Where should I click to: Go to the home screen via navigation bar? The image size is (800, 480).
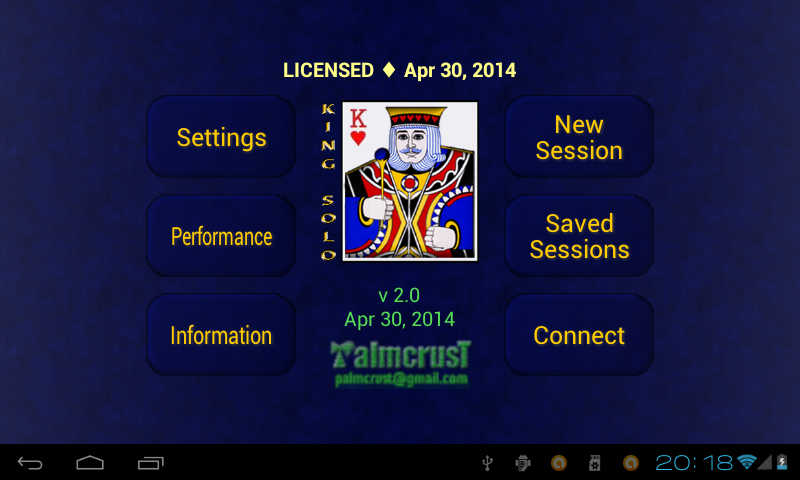pyautogui.click(x=90, y=462)
